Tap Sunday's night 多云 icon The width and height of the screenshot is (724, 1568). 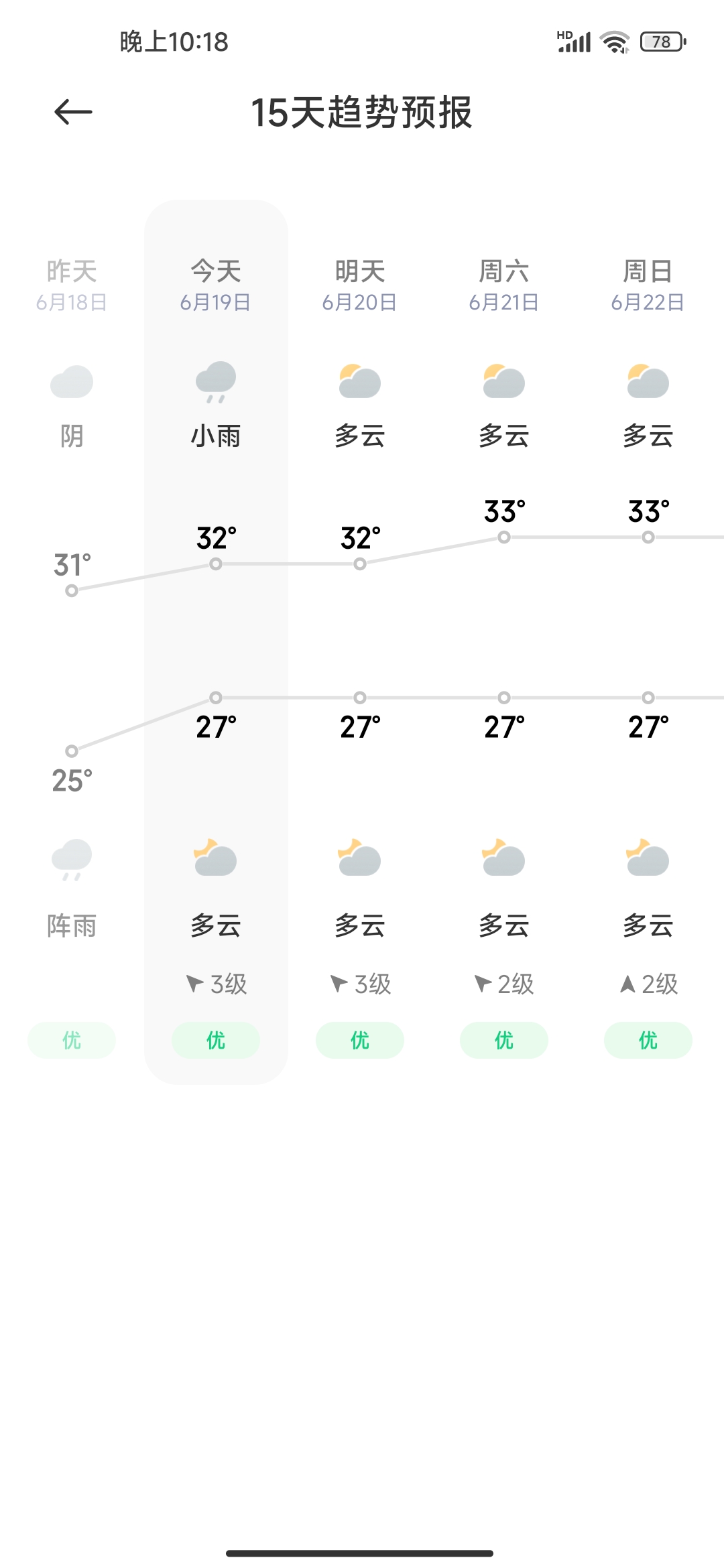point(647,861)
